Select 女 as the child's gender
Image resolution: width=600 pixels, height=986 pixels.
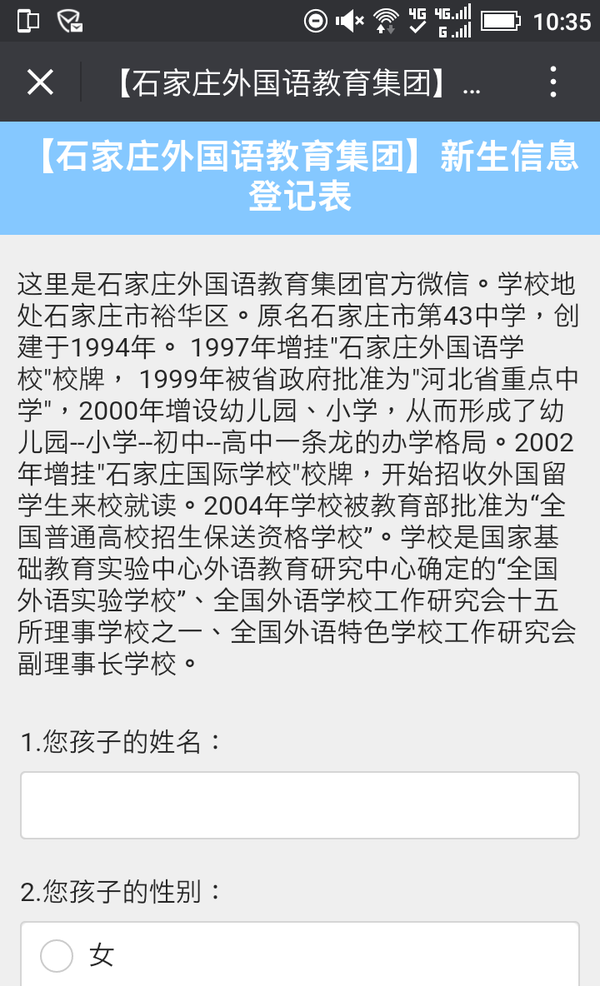coord(57,956)
